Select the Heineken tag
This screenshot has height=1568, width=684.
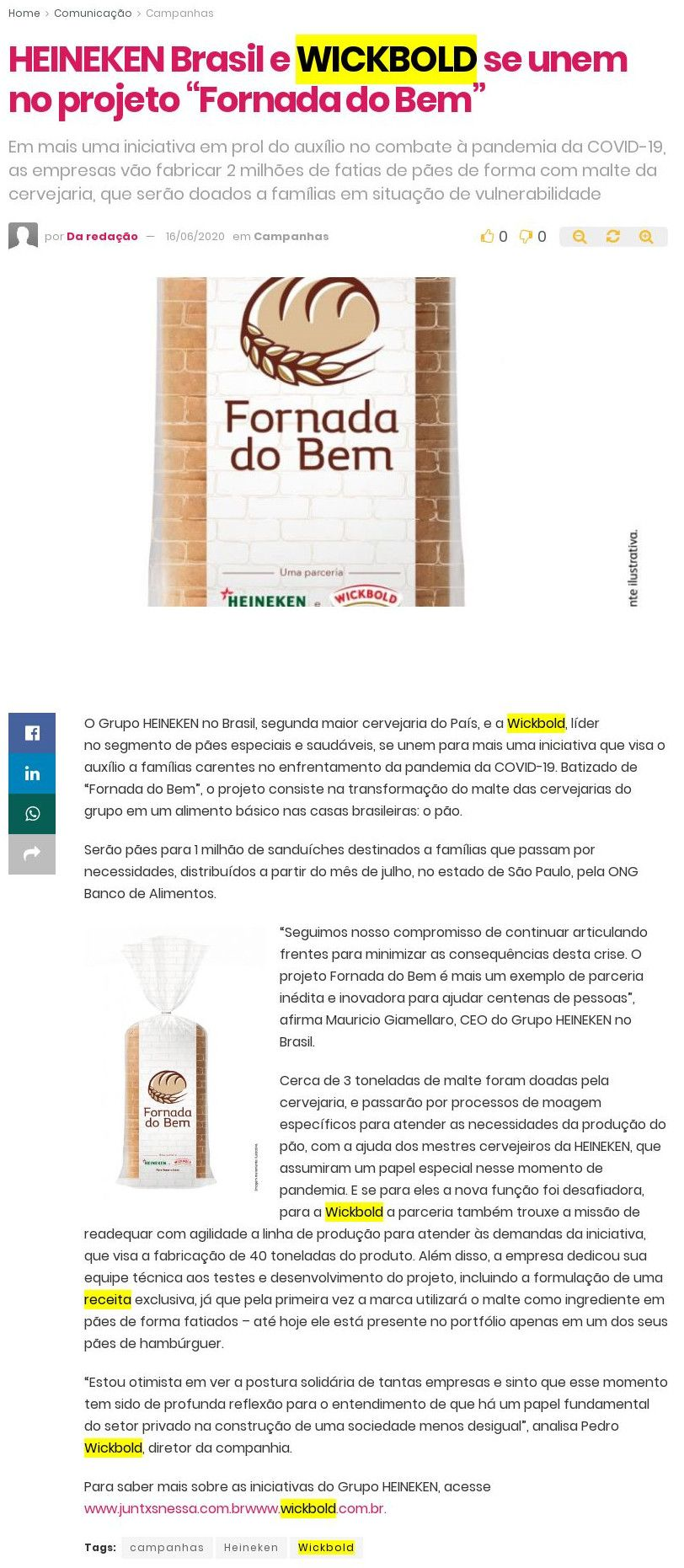click(x=251, y=1548)
